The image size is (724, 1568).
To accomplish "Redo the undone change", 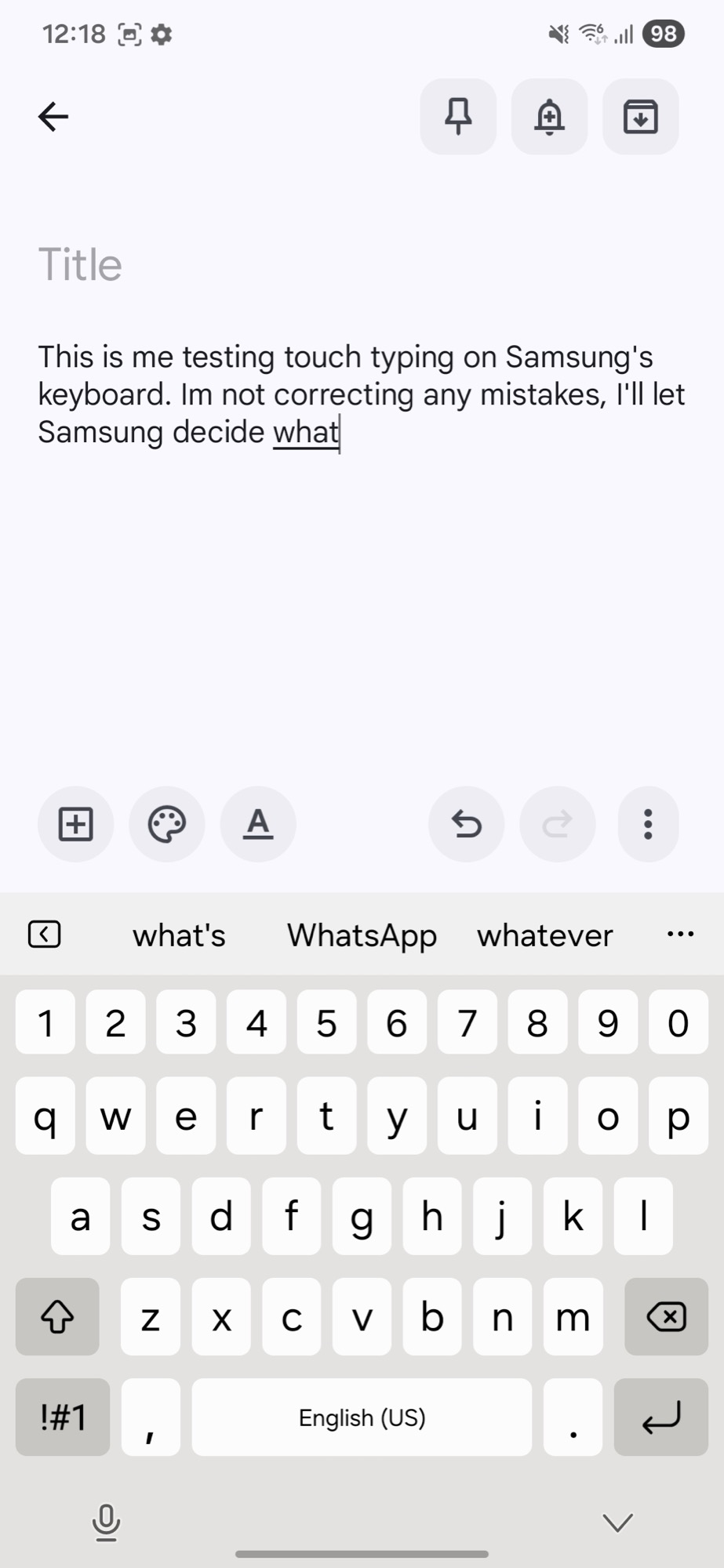I will pyautogui.click(x=557, y=824).
